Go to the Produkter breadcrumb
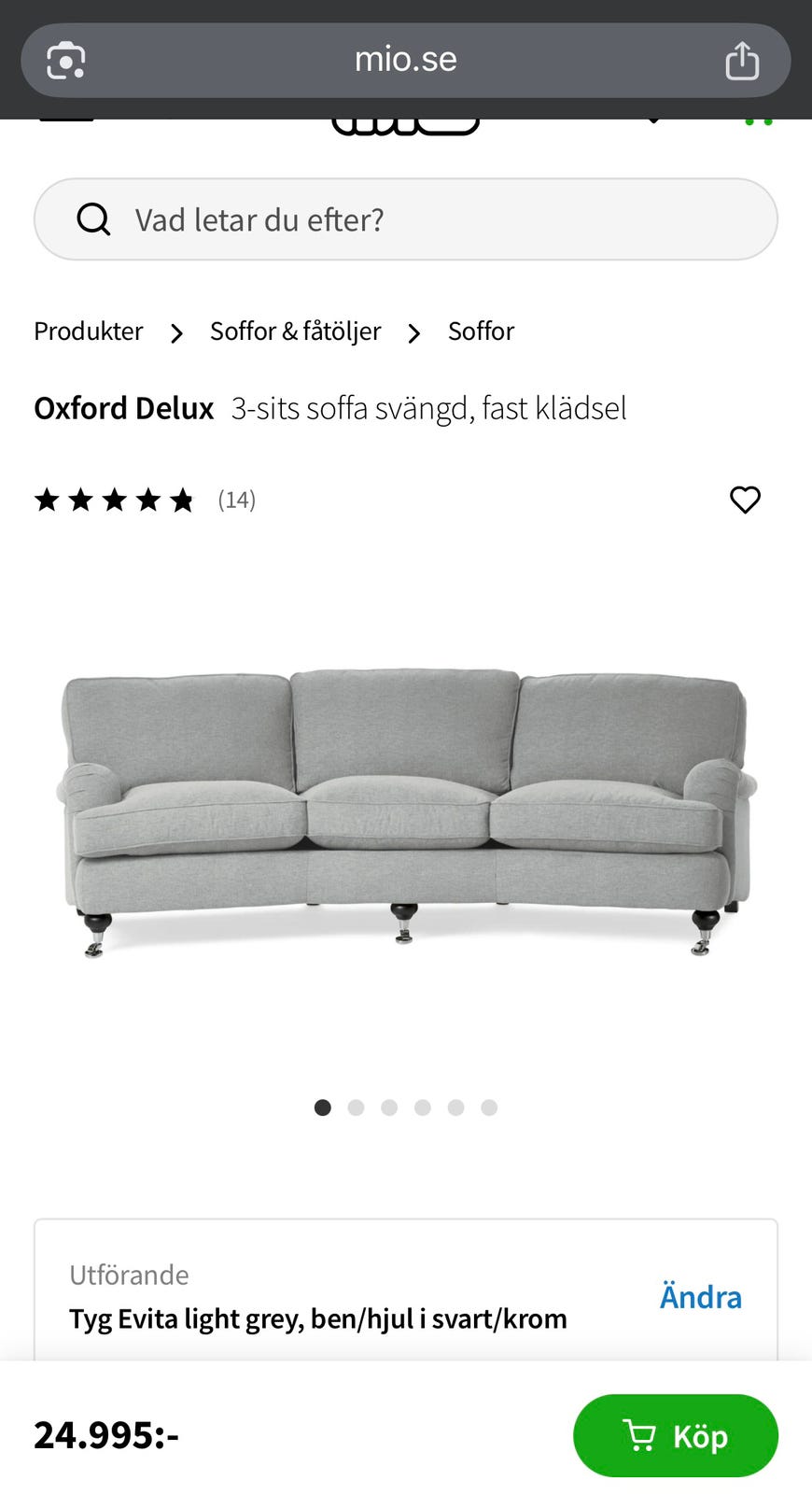The image size is (812, 1494). pos(89,331)
